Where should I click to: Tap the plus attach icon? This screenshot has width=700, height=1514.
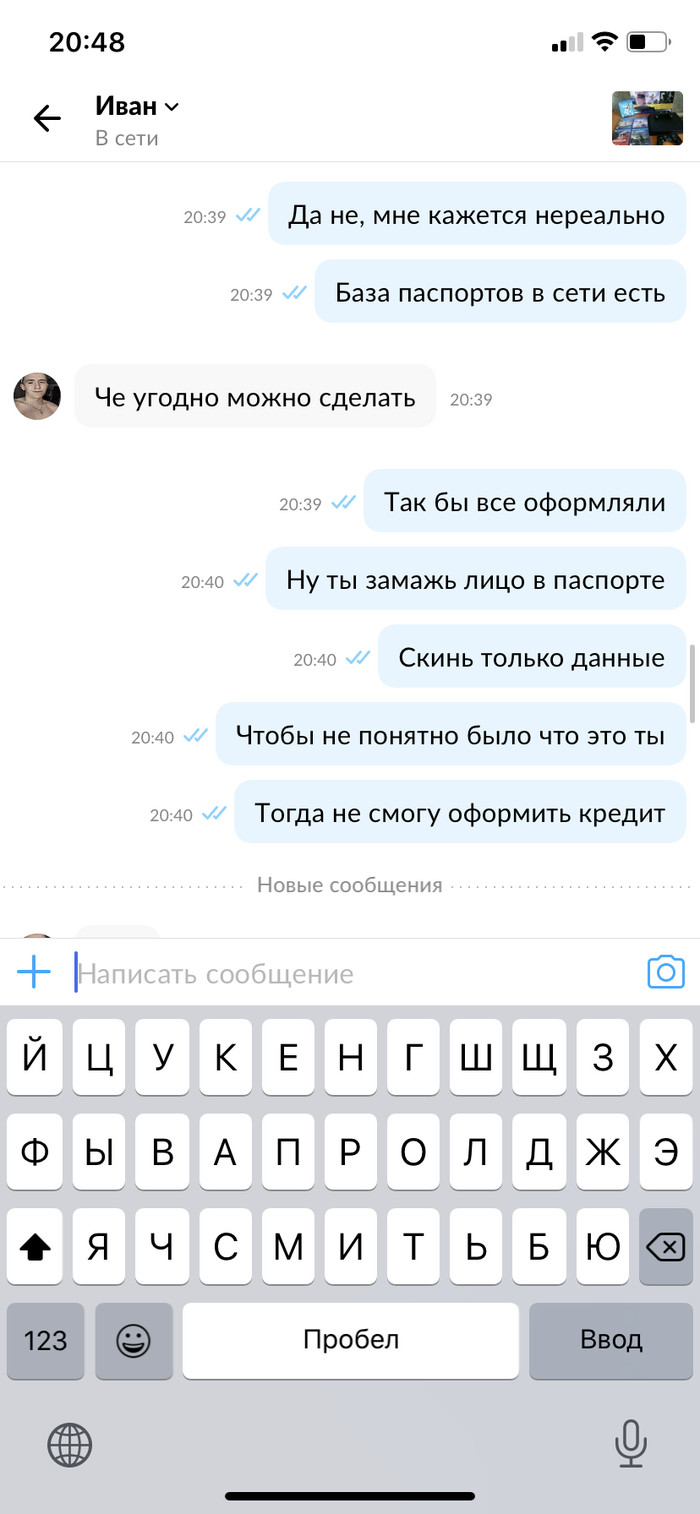click(34, 972)
